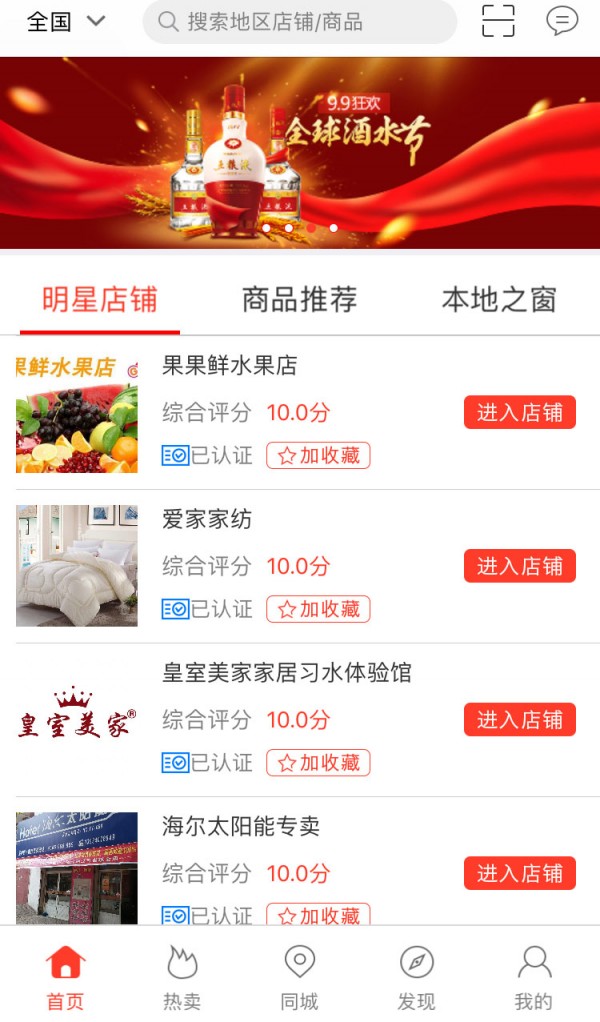The height and width of the screenshot is (1022, 600).
Task: Enter the 爱家家纺 store
Action: click(519, 566)
